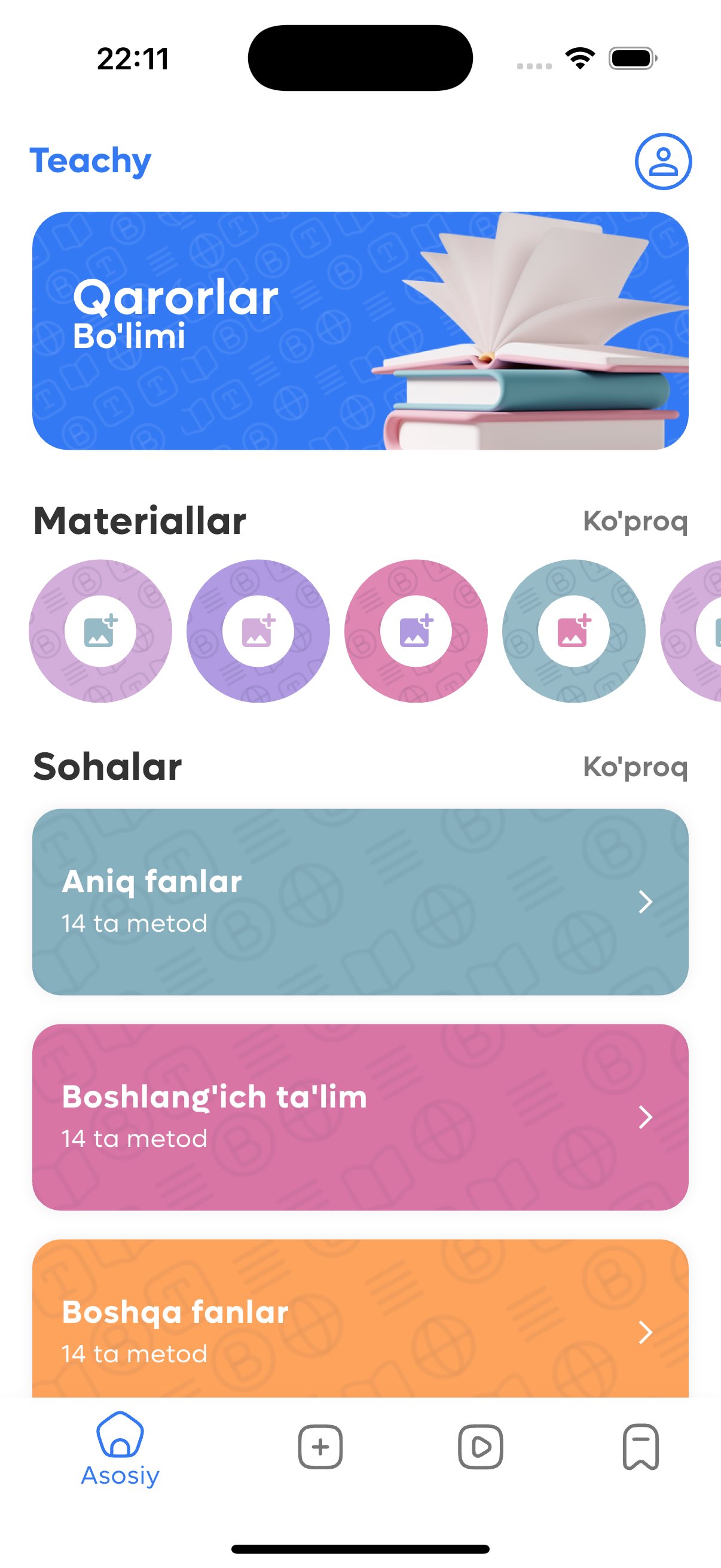
Task: Tap the Teachy logo text
Action: click(x=91, y=160)
